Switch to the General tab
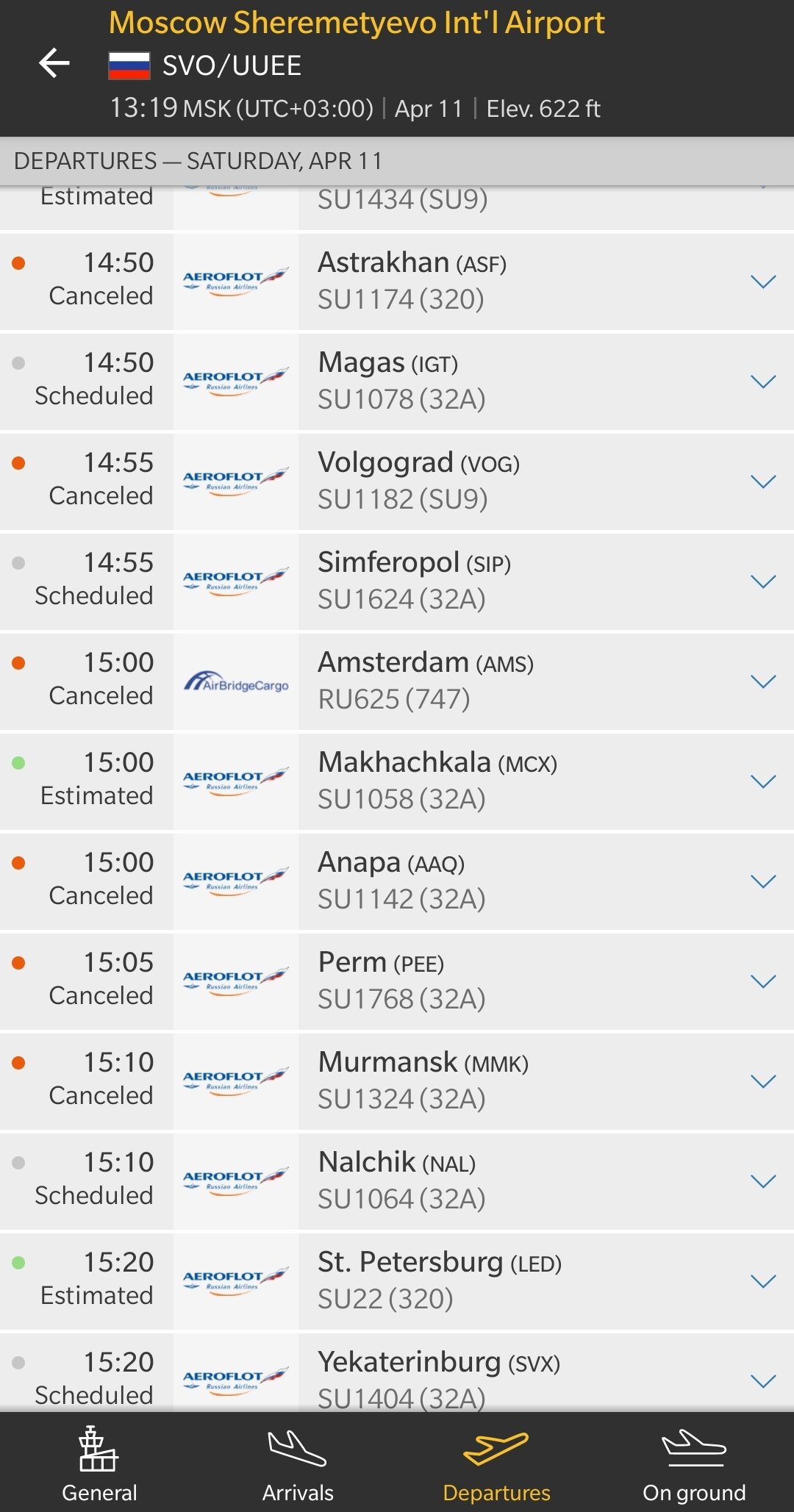This screenshot has width=794, height=1512. [x=99, y=1463]
